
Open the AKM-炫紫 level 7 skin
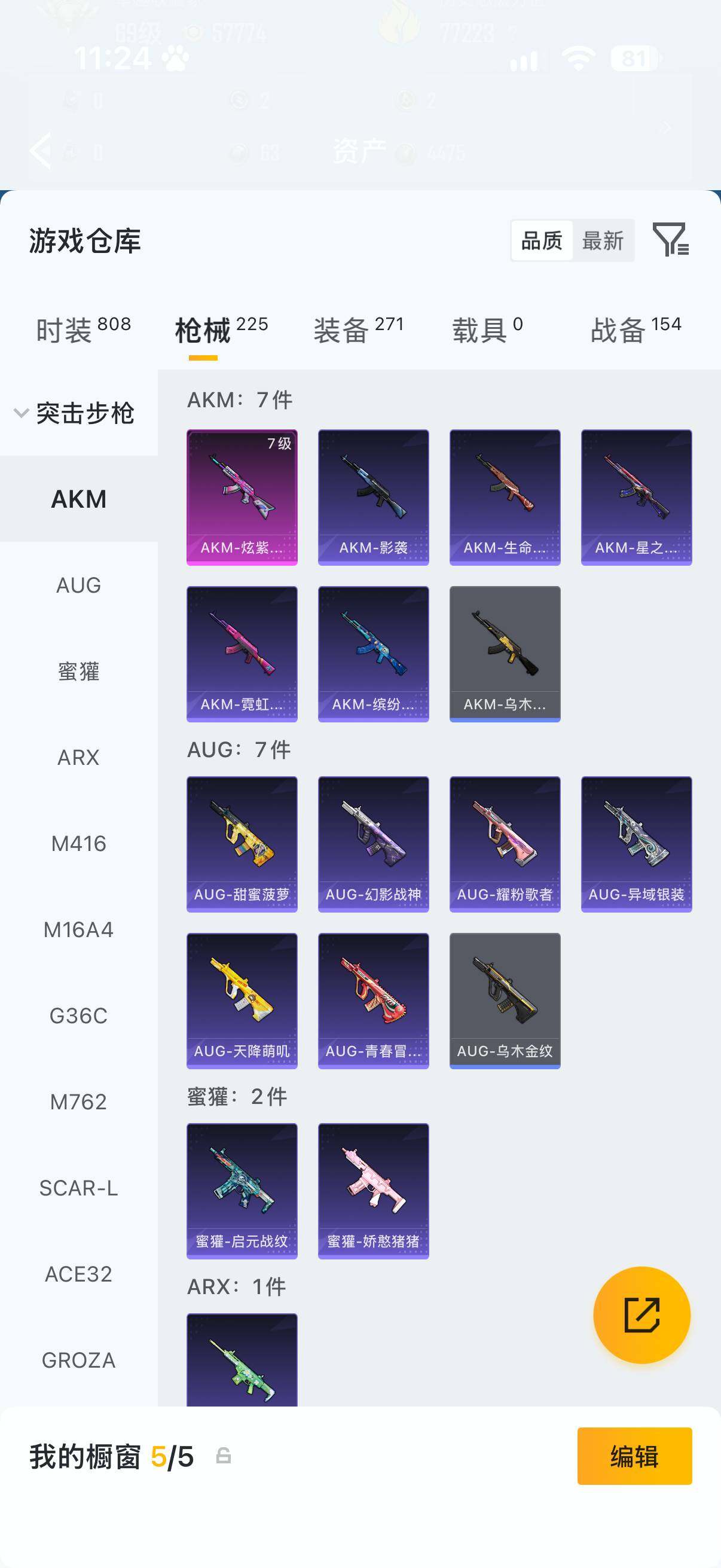242,498
